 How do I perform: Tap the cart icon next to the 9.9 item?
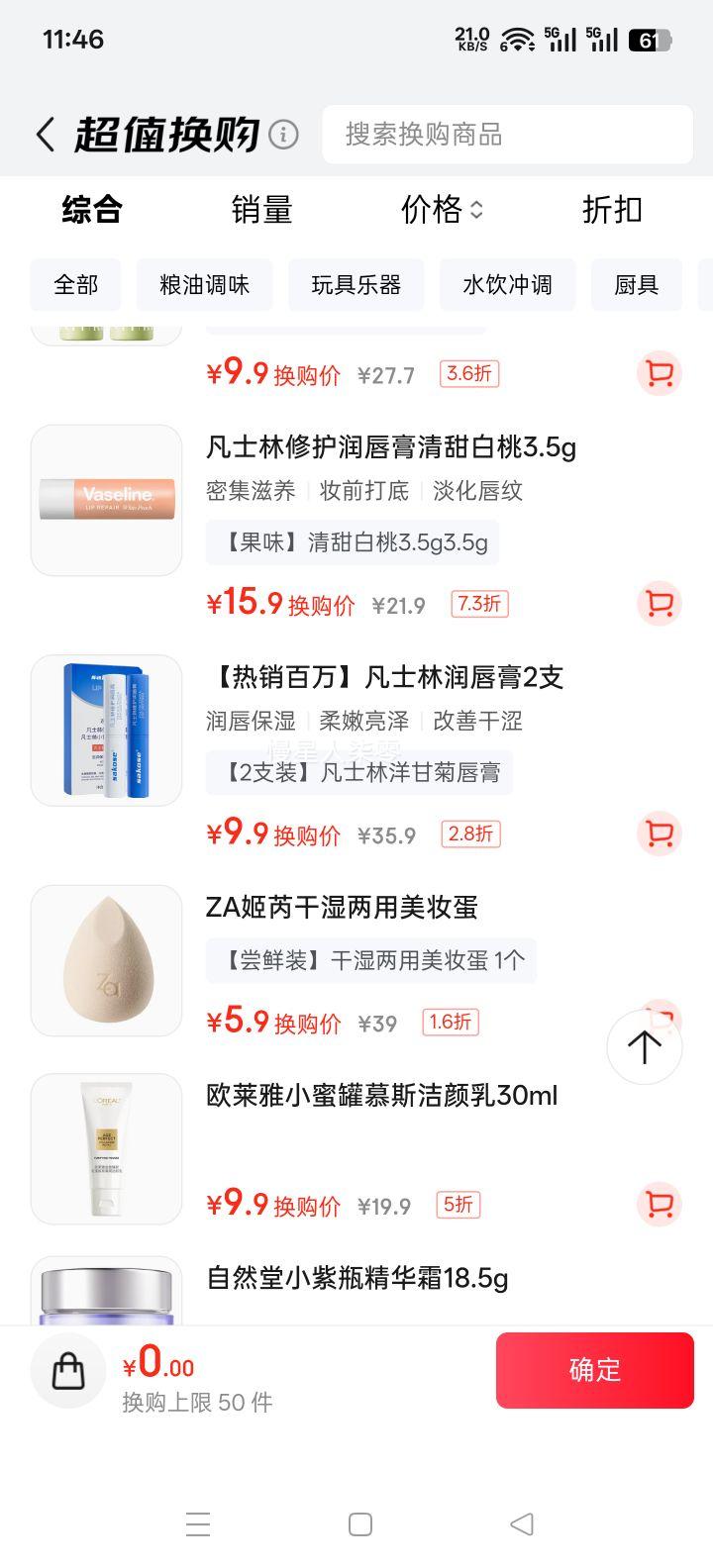659,373
